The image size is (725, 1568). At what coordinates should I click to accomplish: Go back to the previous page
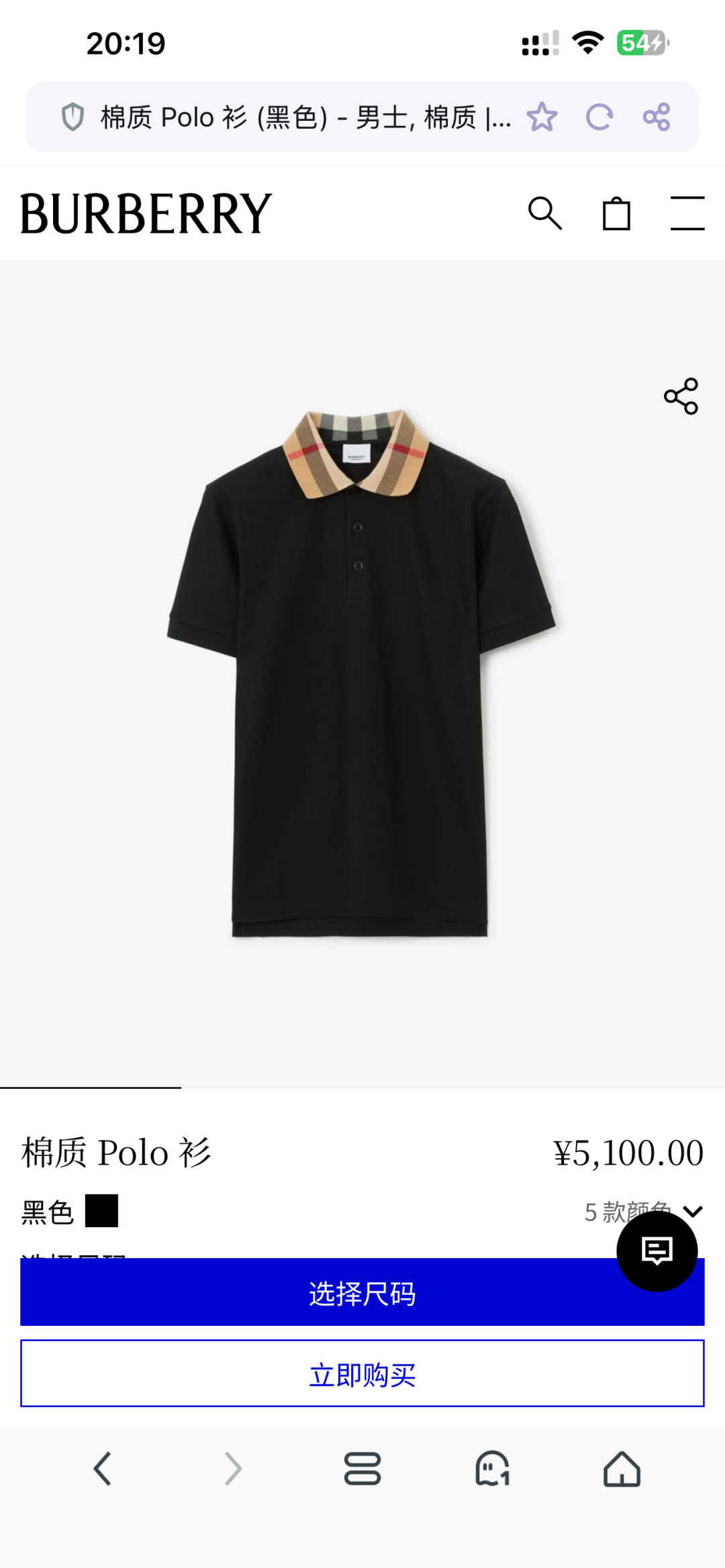[x=102, y=1469]
